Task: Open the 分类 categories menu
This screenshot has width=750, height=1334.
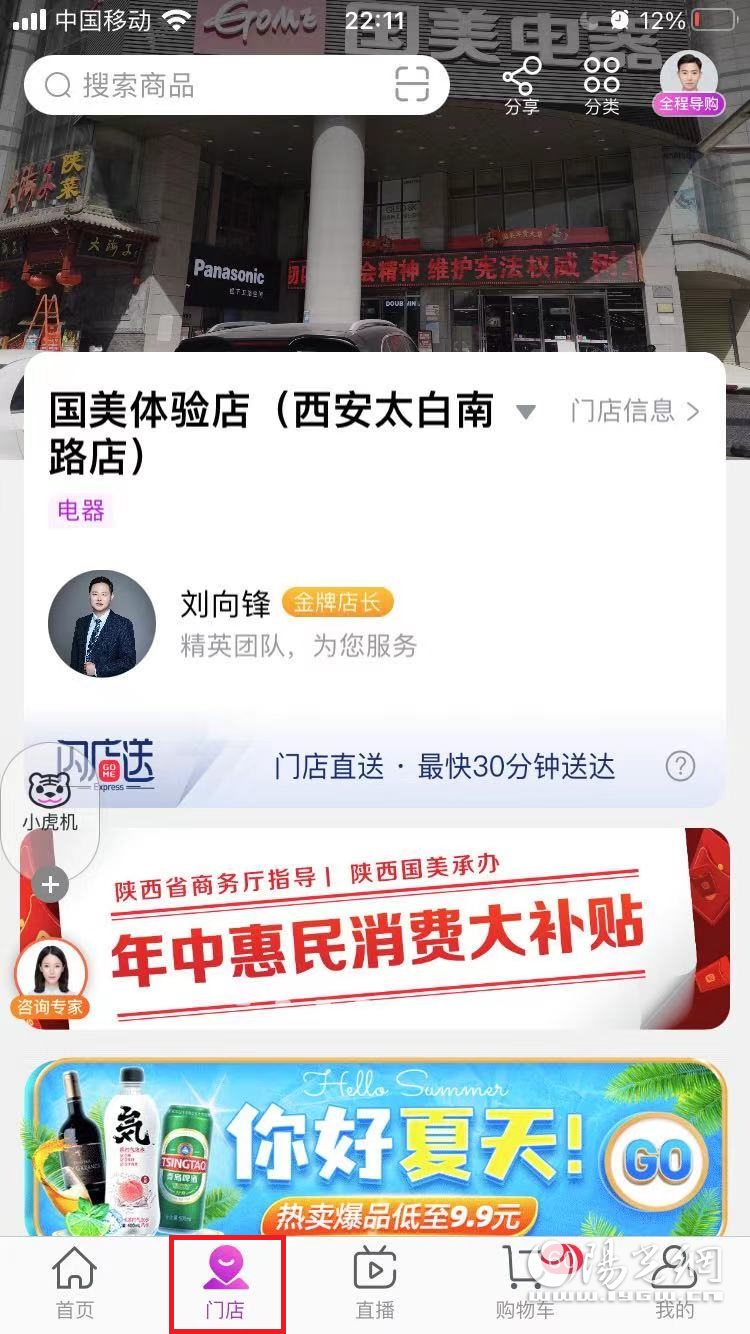Action: [602, 85]
